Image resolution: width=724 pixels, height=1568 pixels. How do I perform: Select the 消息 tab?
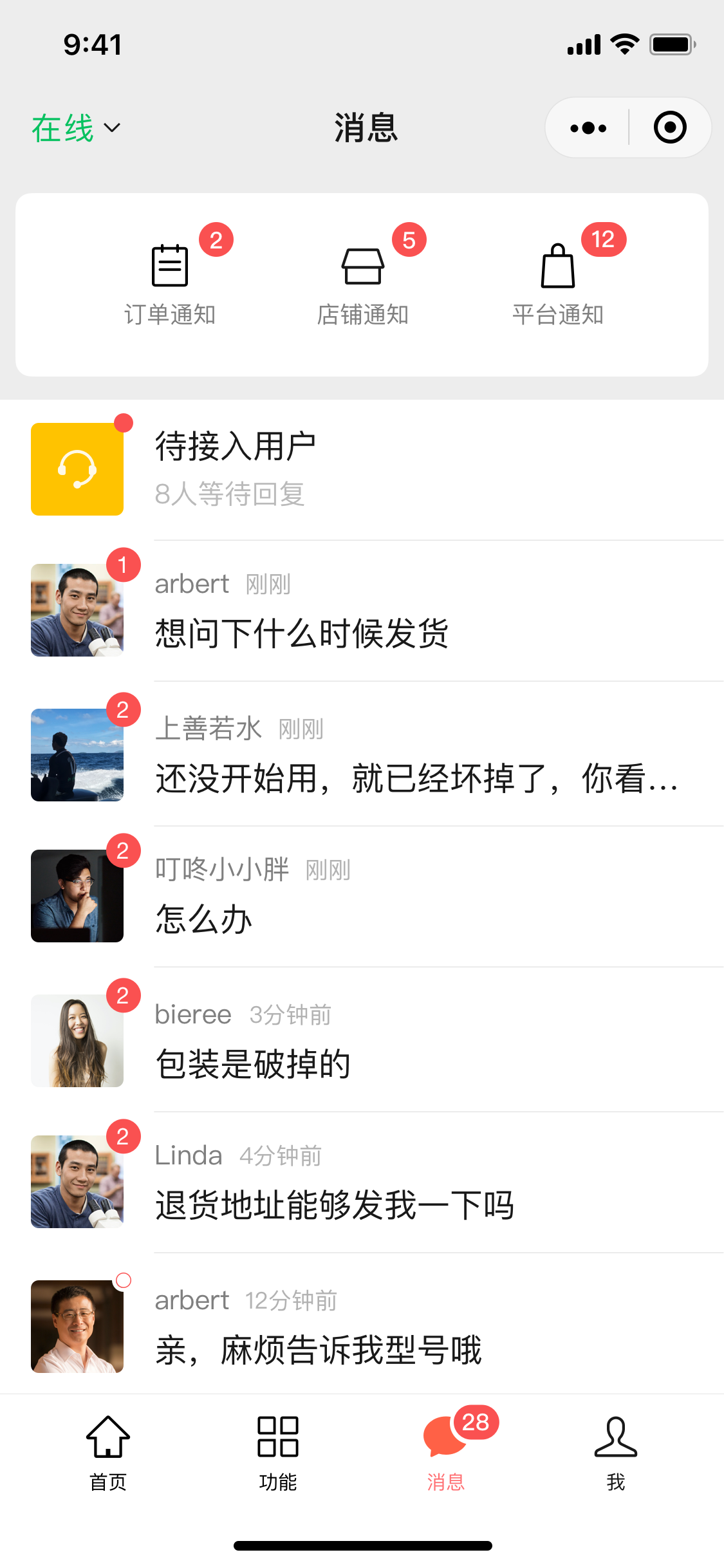446,1452
